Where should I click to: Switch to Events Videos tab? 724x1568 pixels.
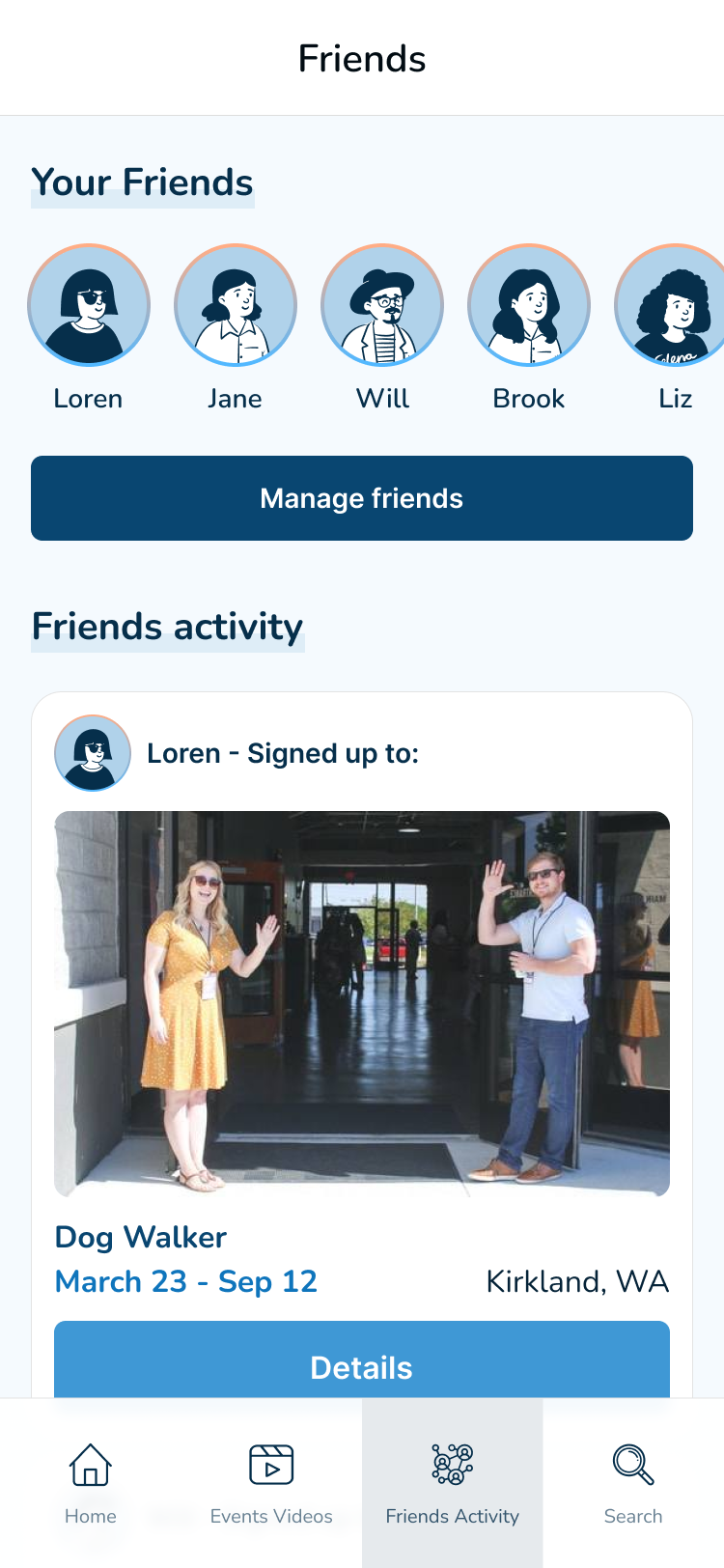[271, 1483]
